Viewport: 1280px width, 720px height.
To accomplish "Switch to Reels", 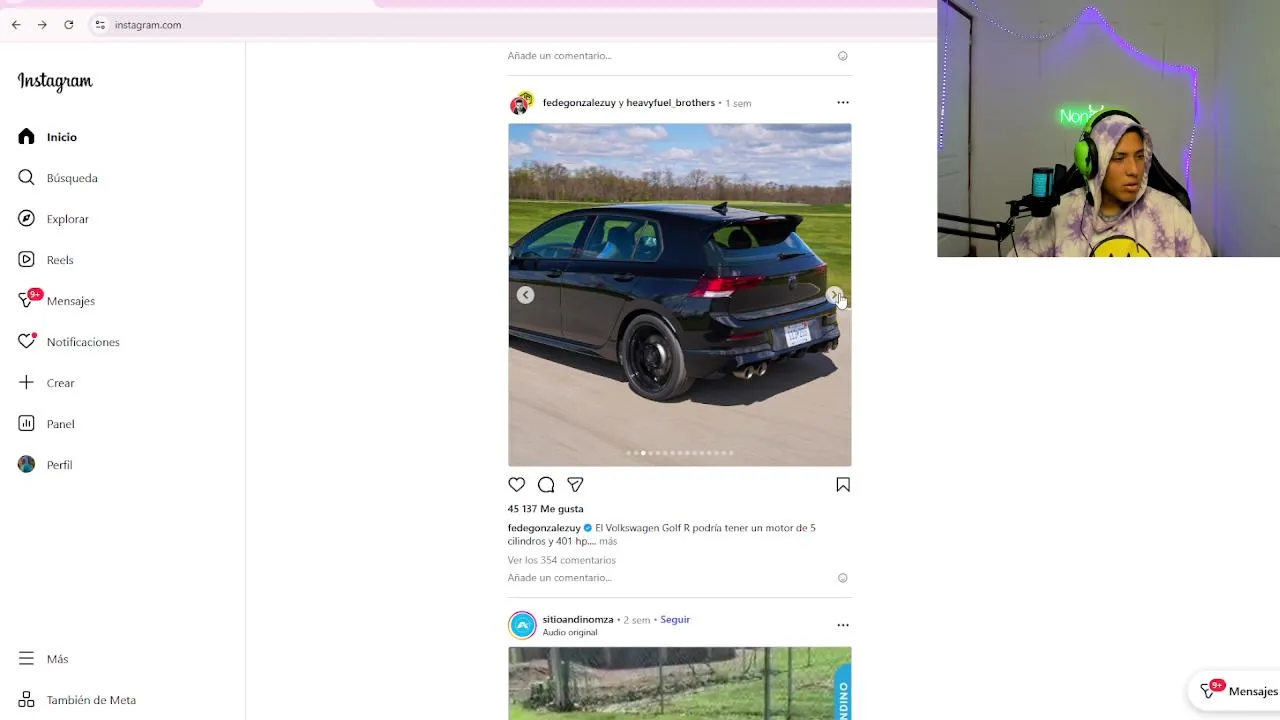I will click(x=59, y=260).
